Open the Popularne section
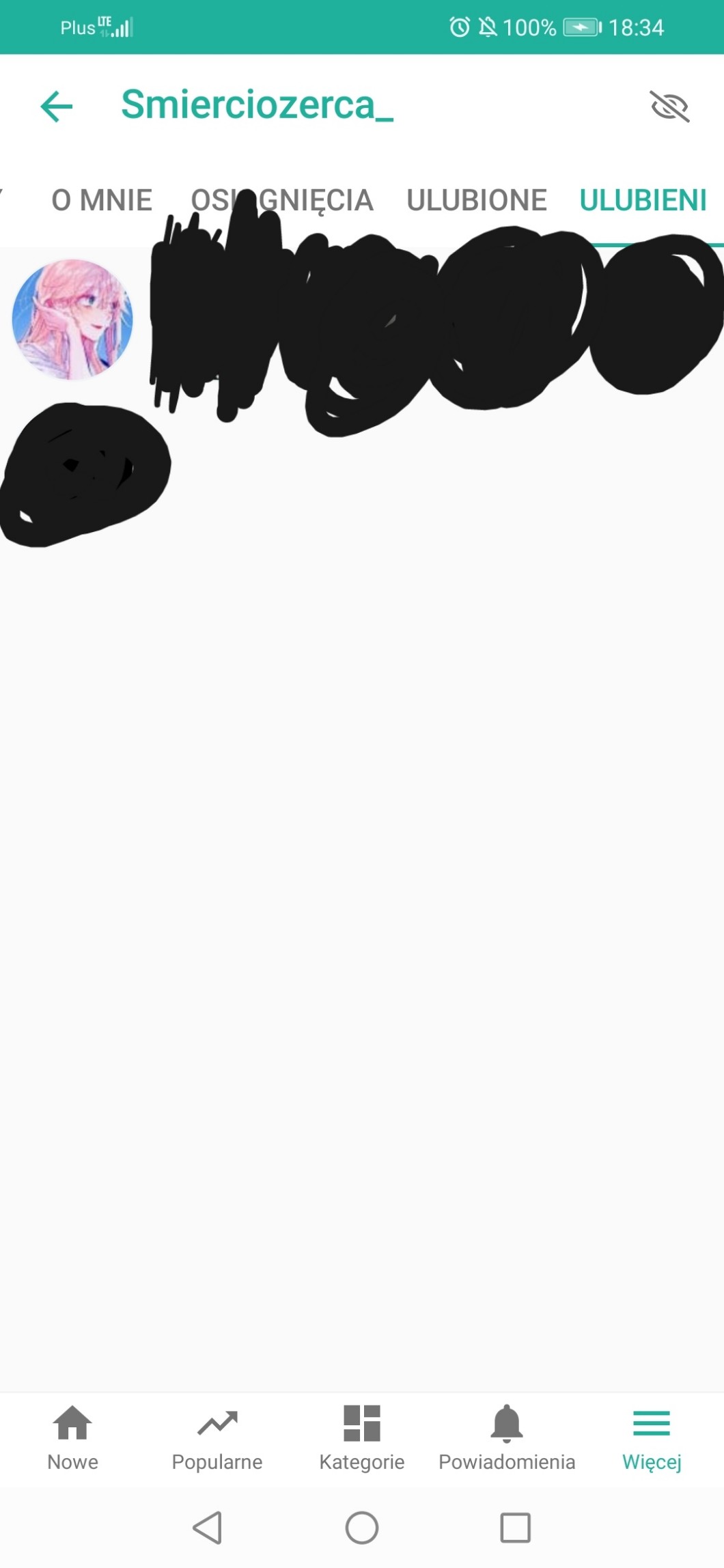The image size is (724, 1568). (217, 1438)
